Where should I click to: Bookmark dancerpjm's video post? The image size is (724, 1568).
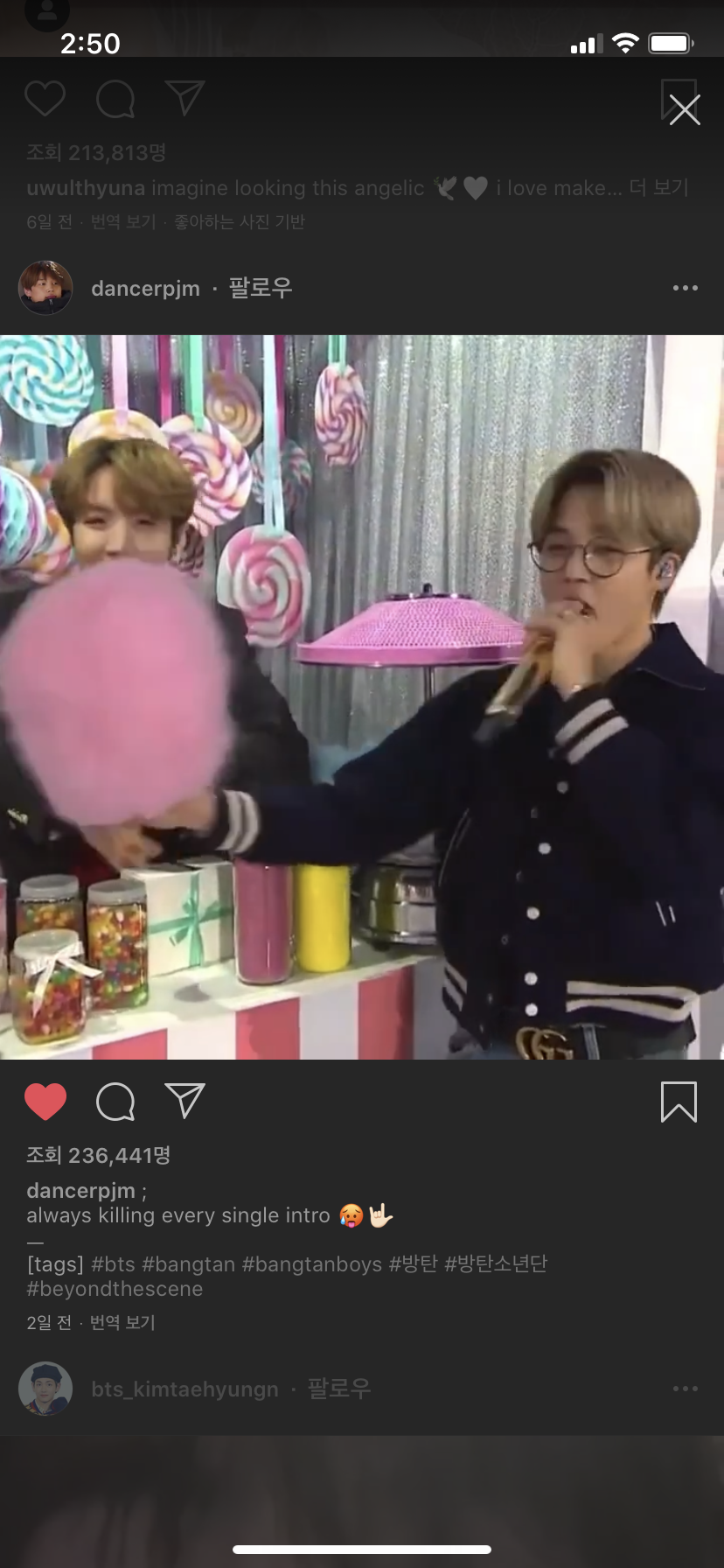pyautogui.click(x=679, y=1102)
